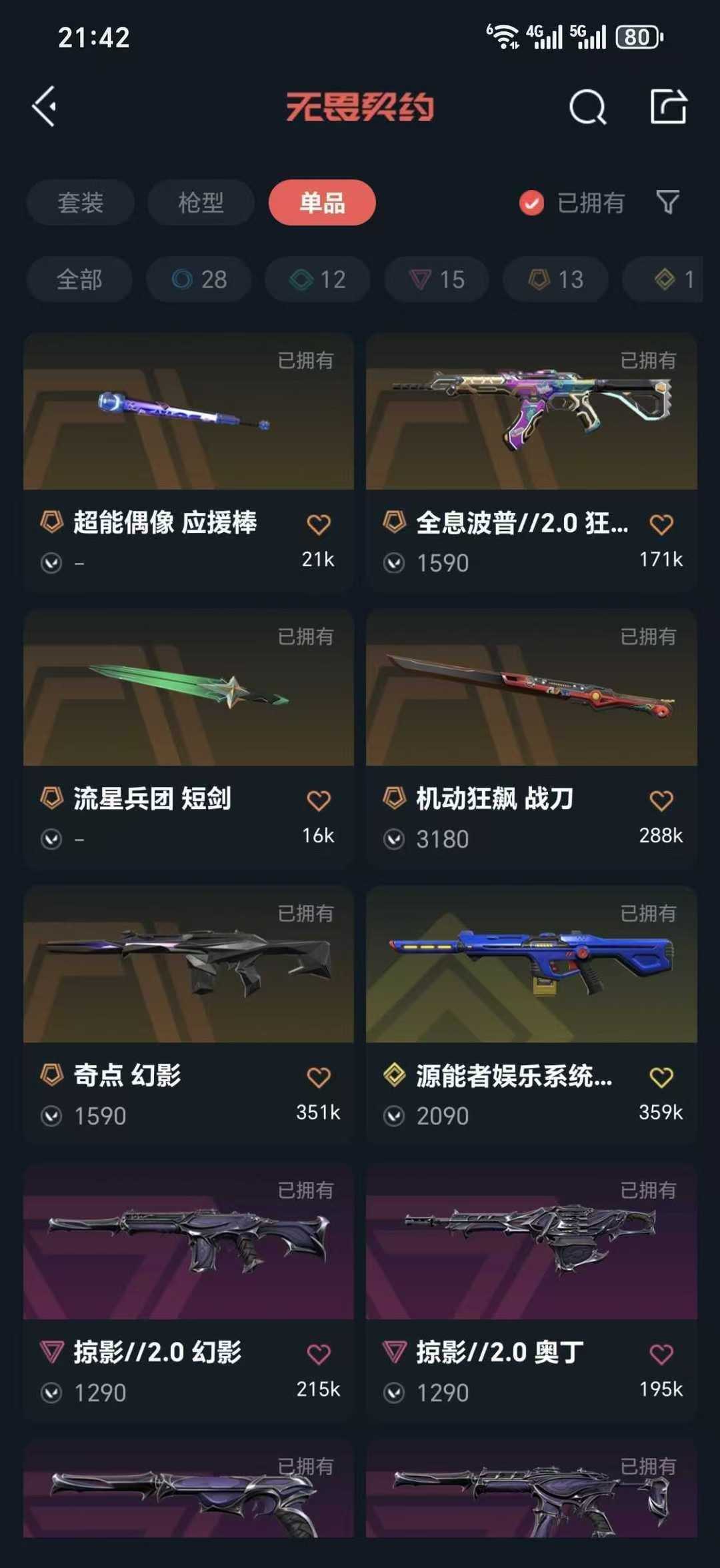
Task: Select the 全部 rarity chip
Action: tap(79, 279)
